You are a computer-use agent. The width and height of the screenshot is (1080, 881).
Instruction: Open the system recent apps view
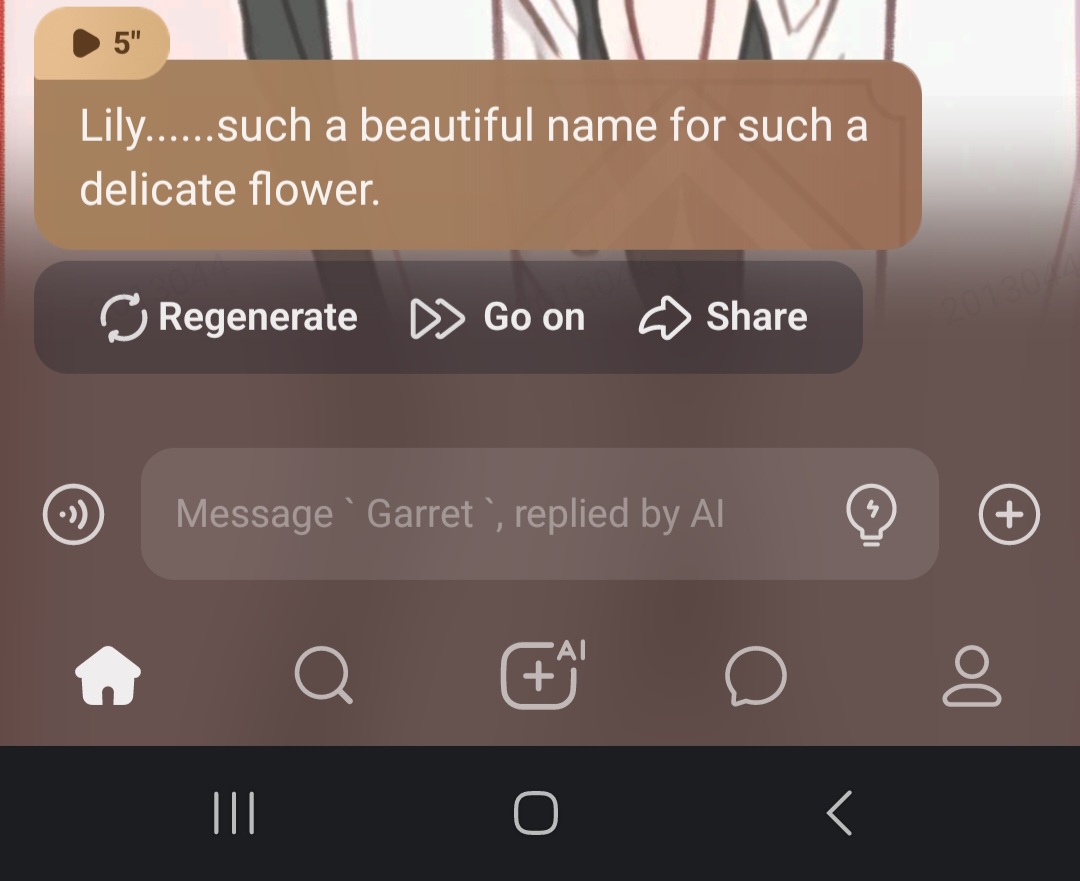click(234, 813)
